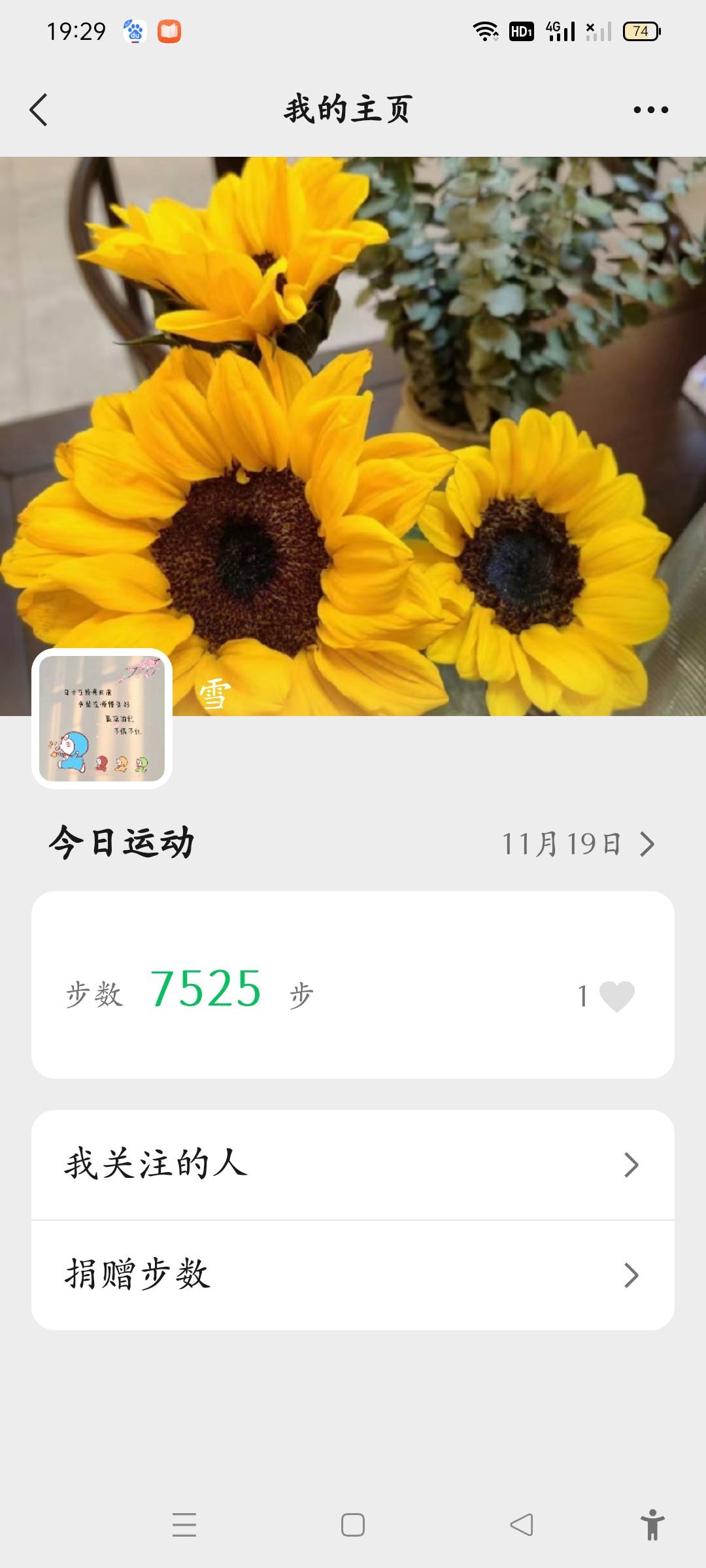Open 捐赠步数 page

coord(137,1273)
